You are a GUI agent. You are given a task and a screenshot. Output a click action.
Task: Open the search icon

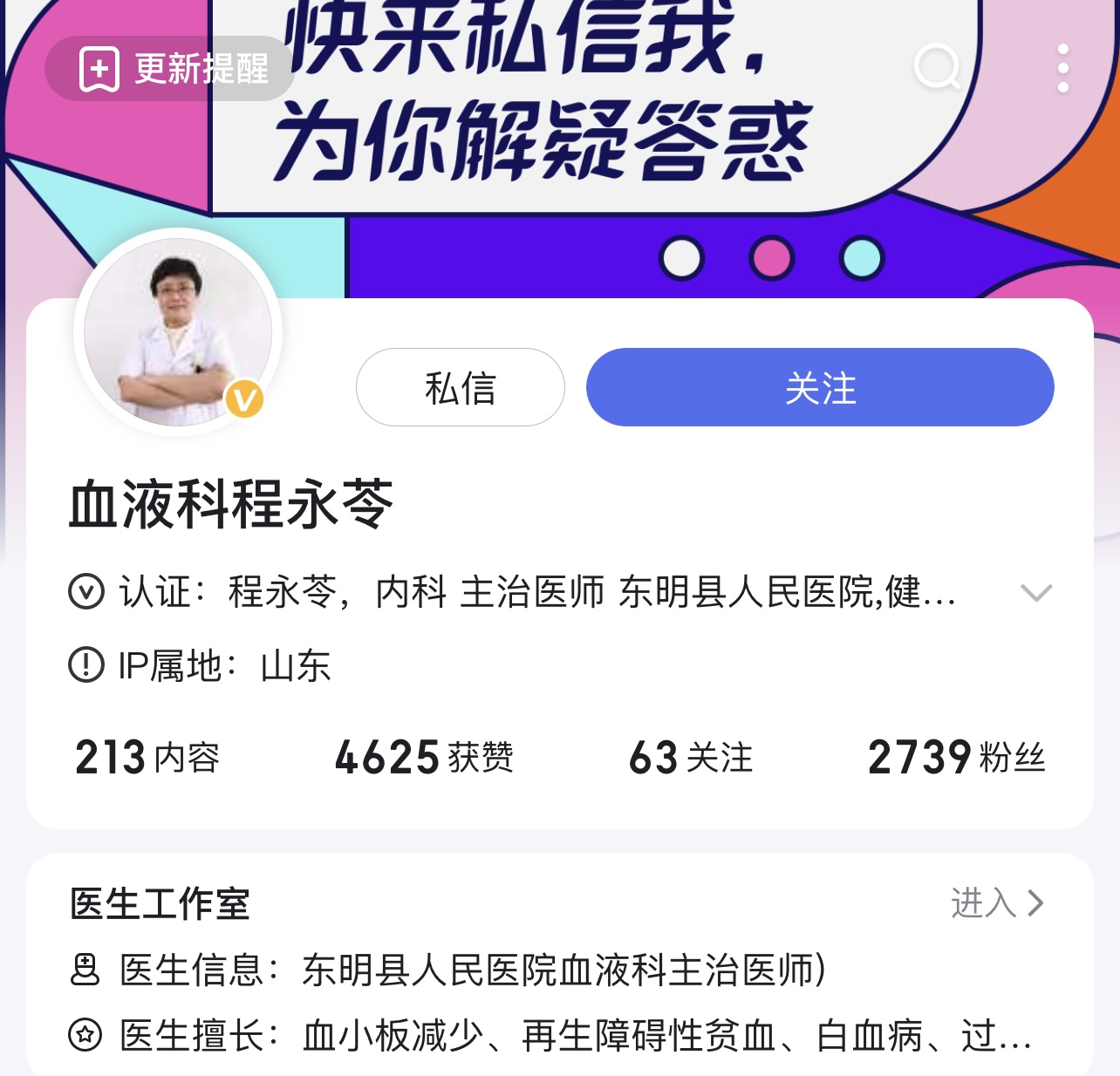point(938,67)
